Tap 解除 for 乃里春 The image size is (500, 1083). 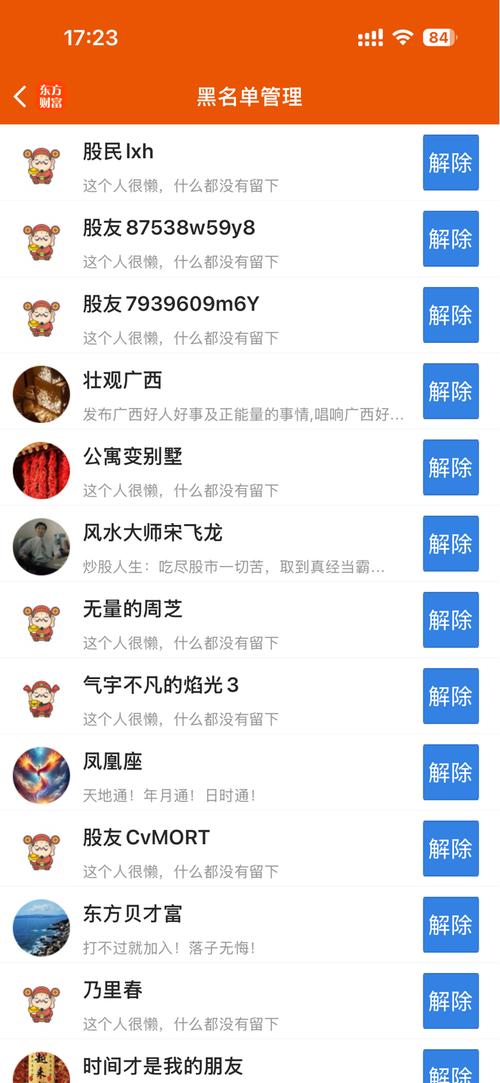[450, 1001]
